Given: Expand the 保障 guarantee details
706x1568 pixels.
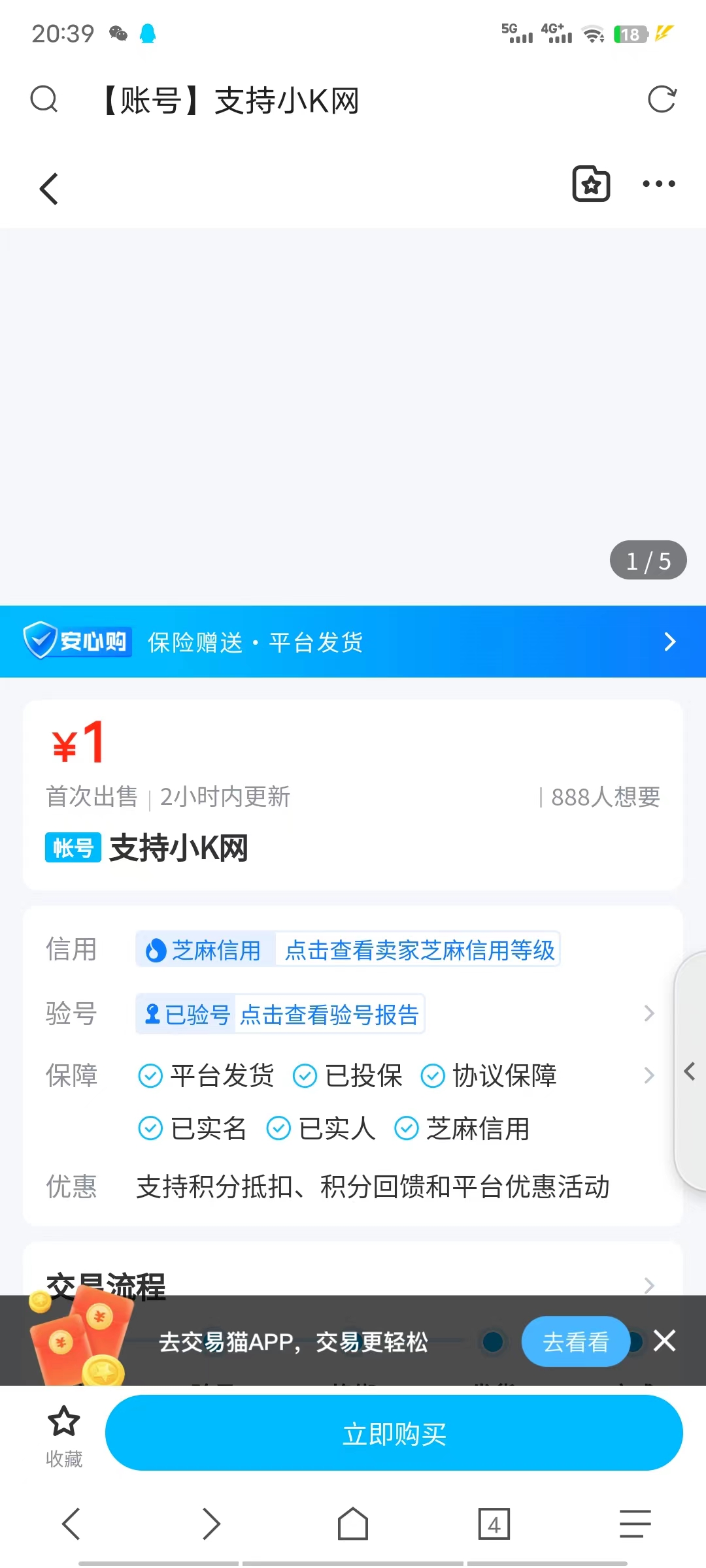Looking at the screenshot, I should 648,1075.
